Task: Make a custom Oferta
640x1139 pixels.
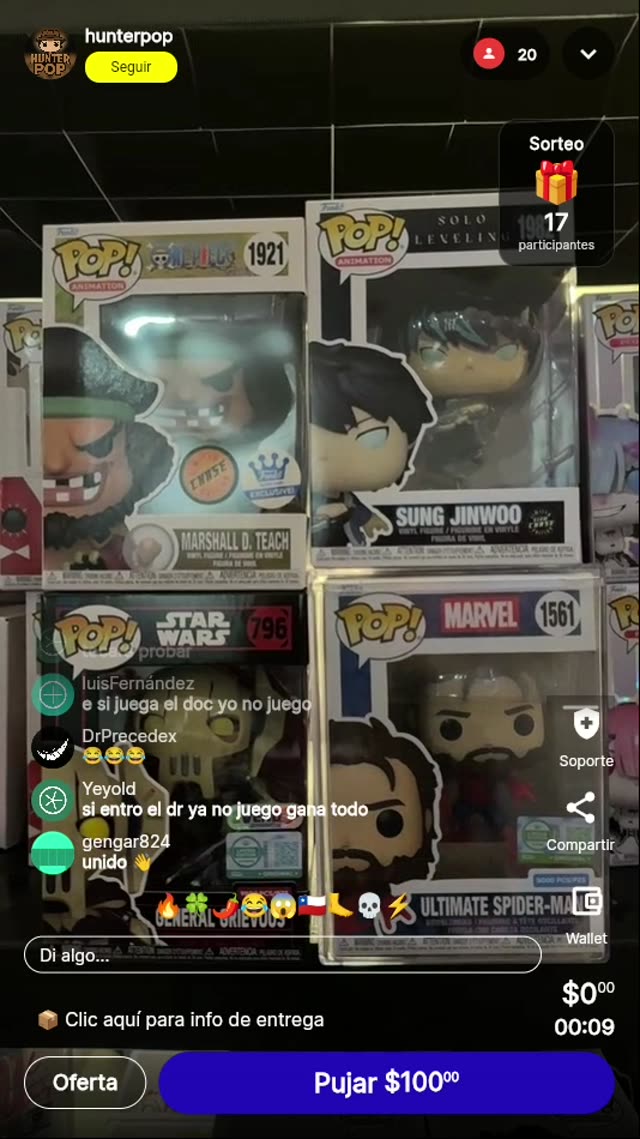Action: point(85,1082)
